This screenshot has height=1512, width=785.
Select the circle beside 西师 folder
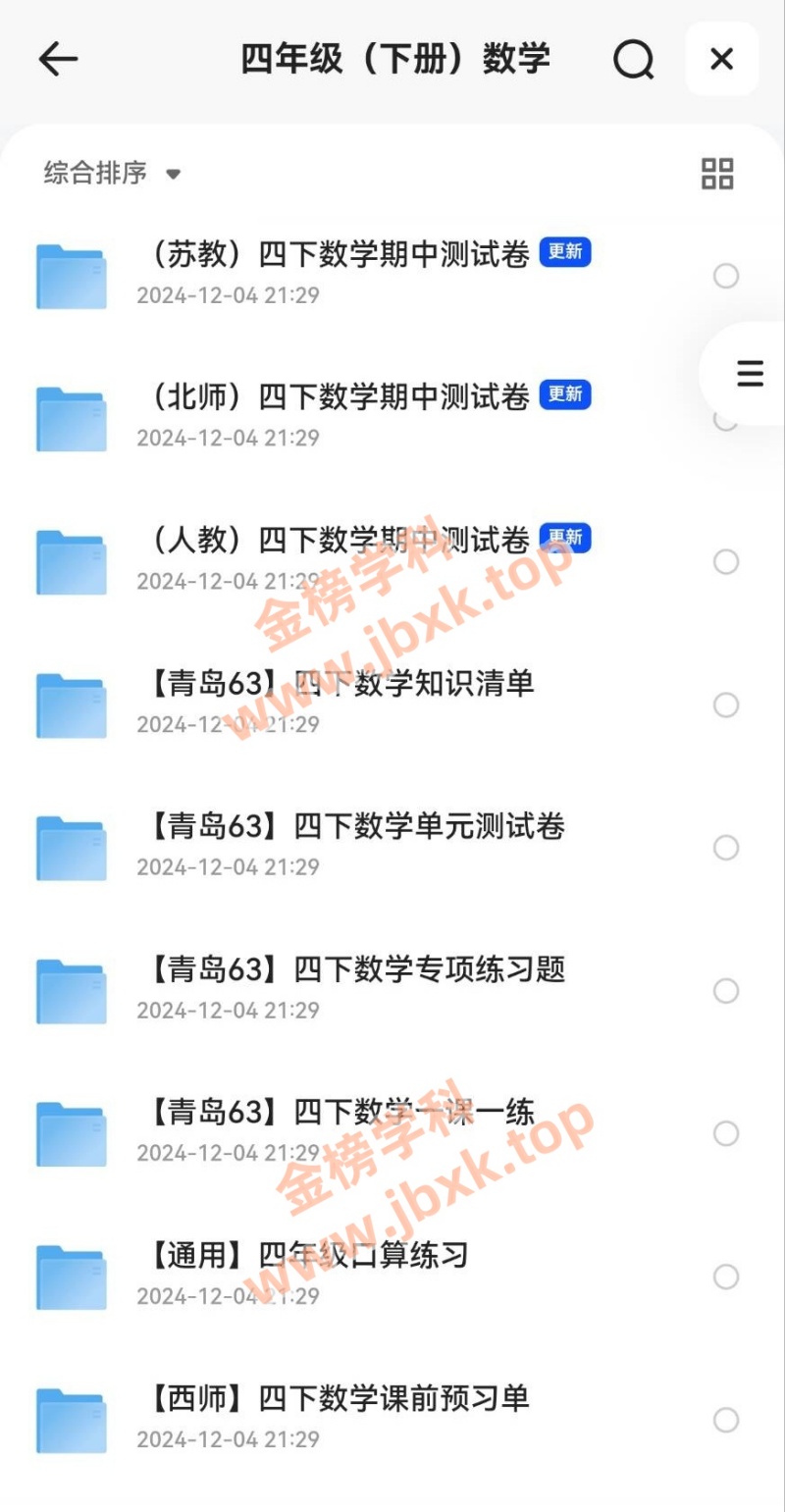tap(726, 1419)
